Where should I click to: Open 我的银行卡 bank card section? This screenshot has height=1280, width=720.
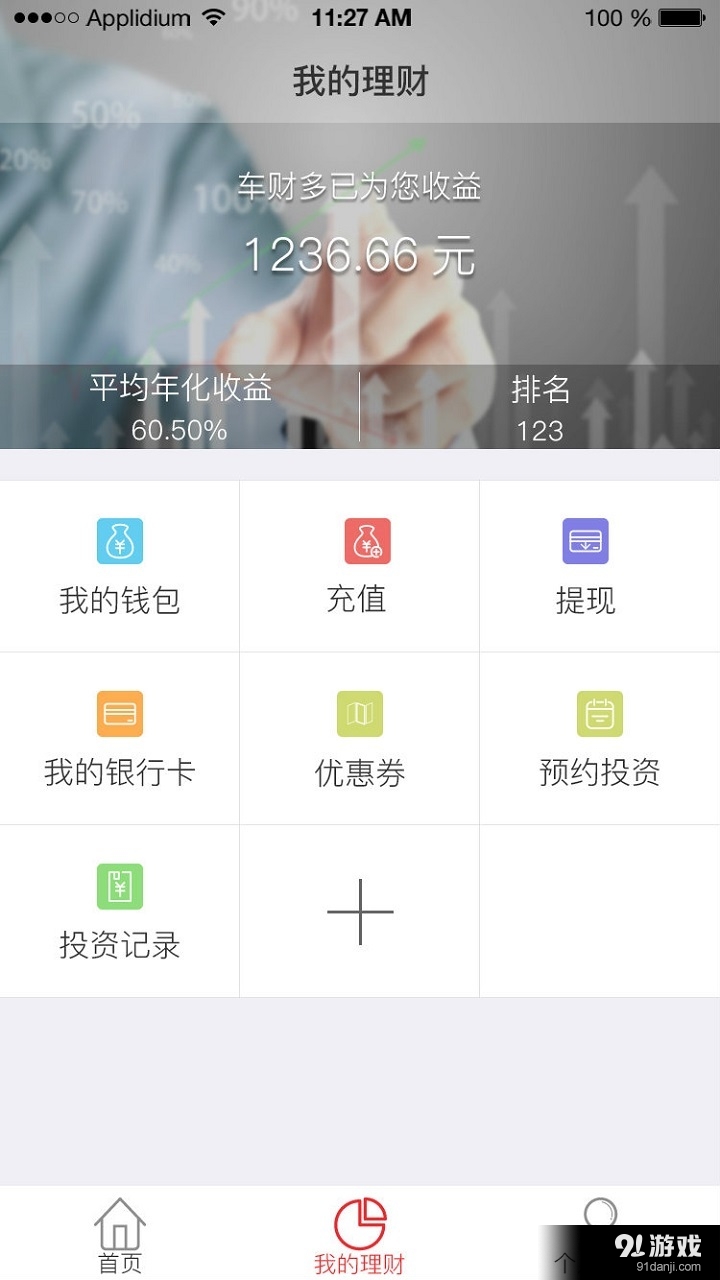(119, 738)
